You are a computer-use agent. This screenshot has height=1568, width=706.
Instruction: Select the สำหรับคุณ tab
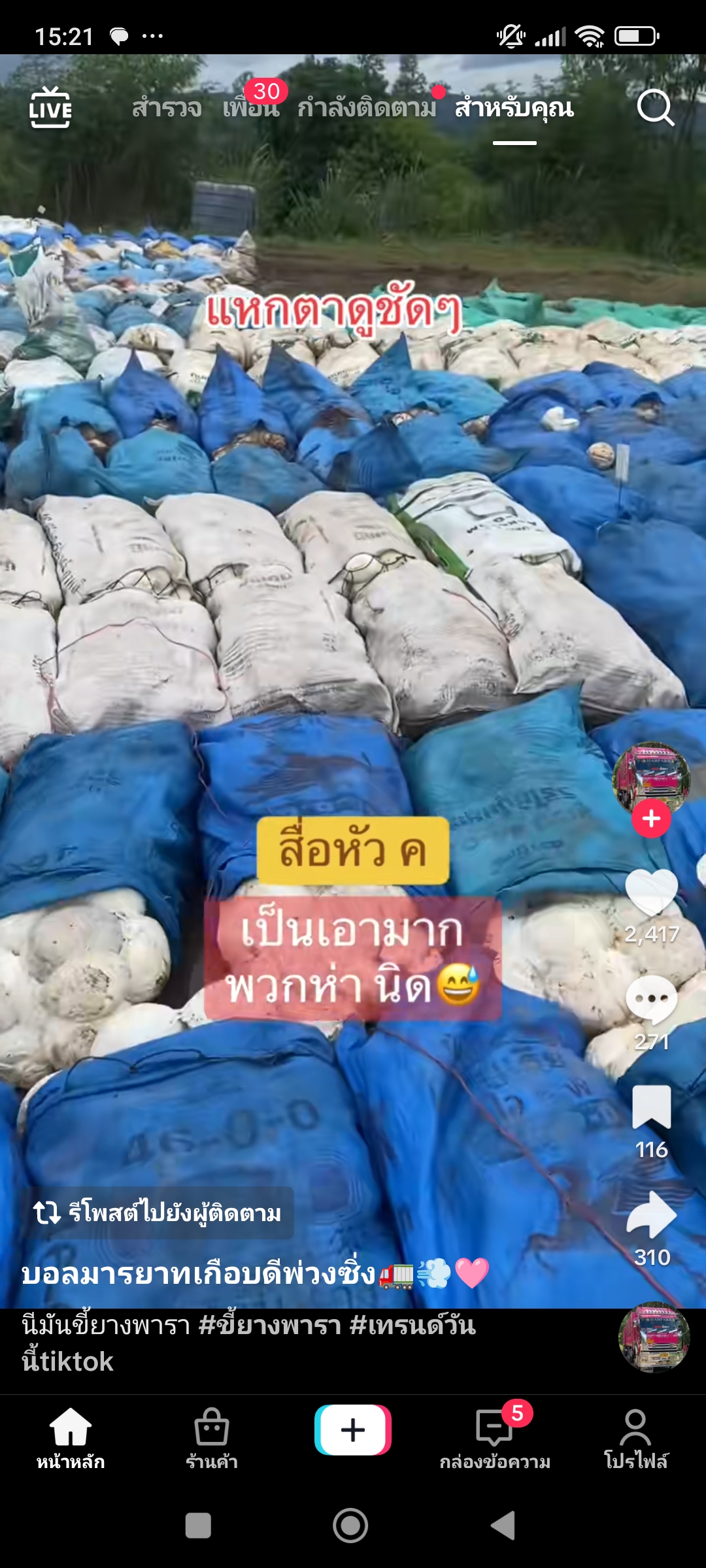click(x=514, y=108)
